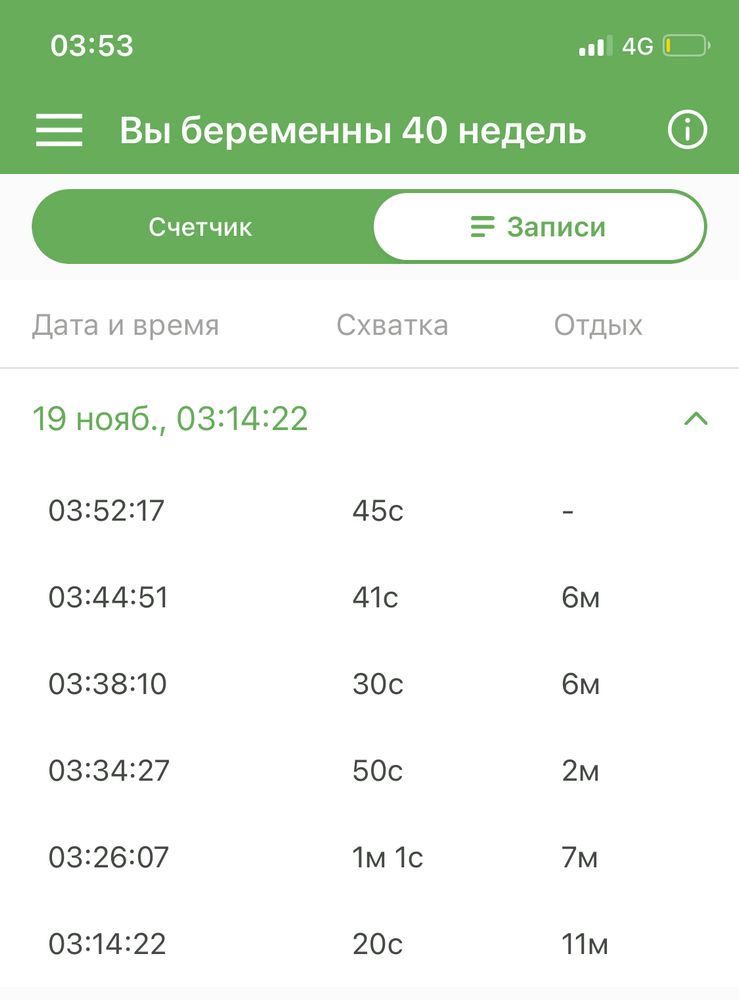This screenshot has height=1000, width=739.
Task: Open the session dated 19 нояб., 03:14:22
Action: pos(171,419)
